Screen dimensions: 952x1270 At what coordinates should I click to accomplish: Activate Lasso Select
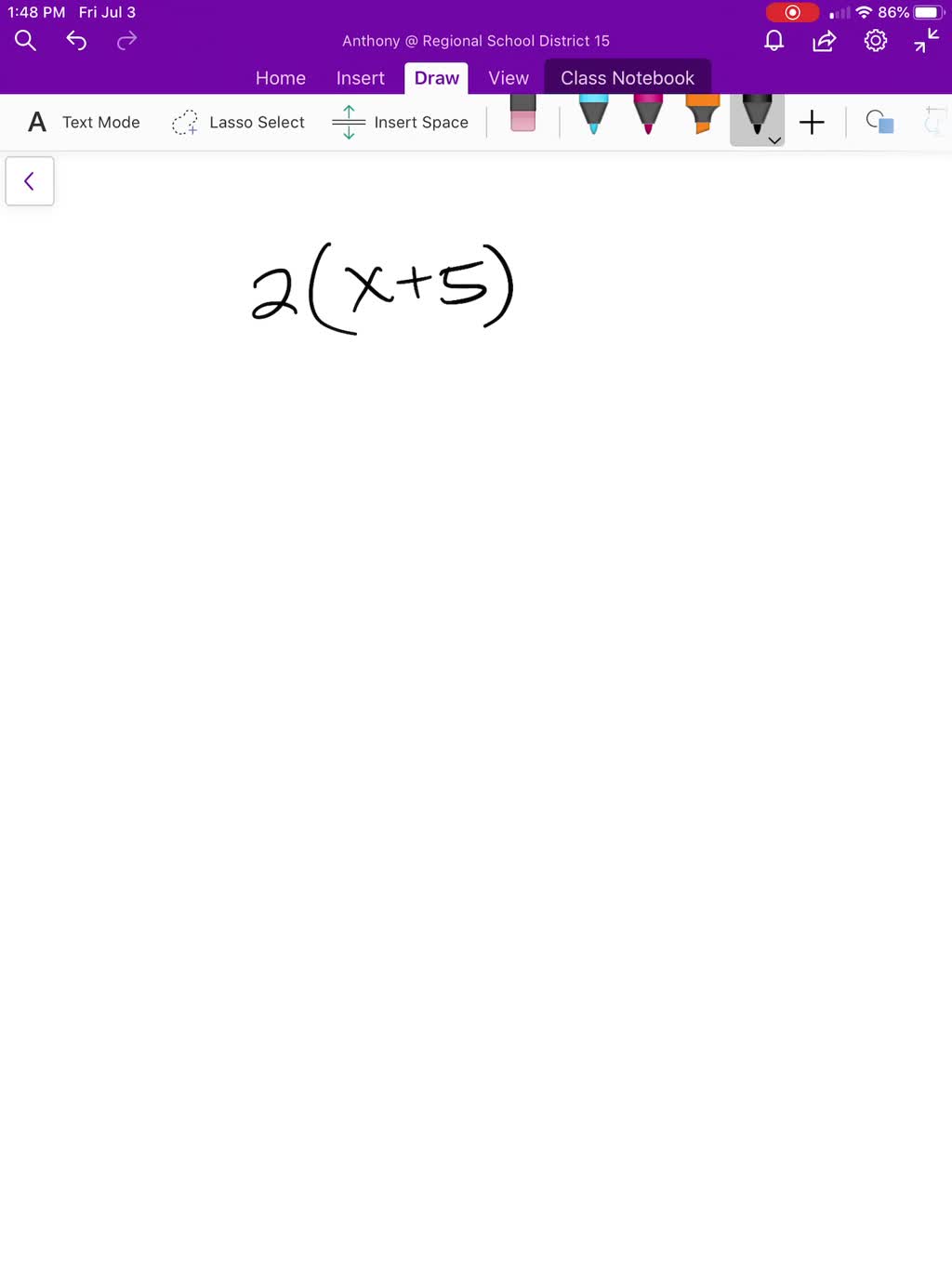[x=237, y=122]
